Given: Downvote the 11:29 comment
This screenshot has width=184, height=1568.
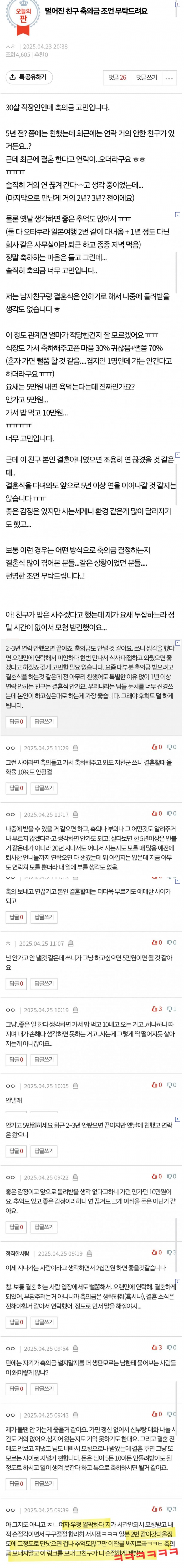Looking at the screenshot, I should point(172,748).
